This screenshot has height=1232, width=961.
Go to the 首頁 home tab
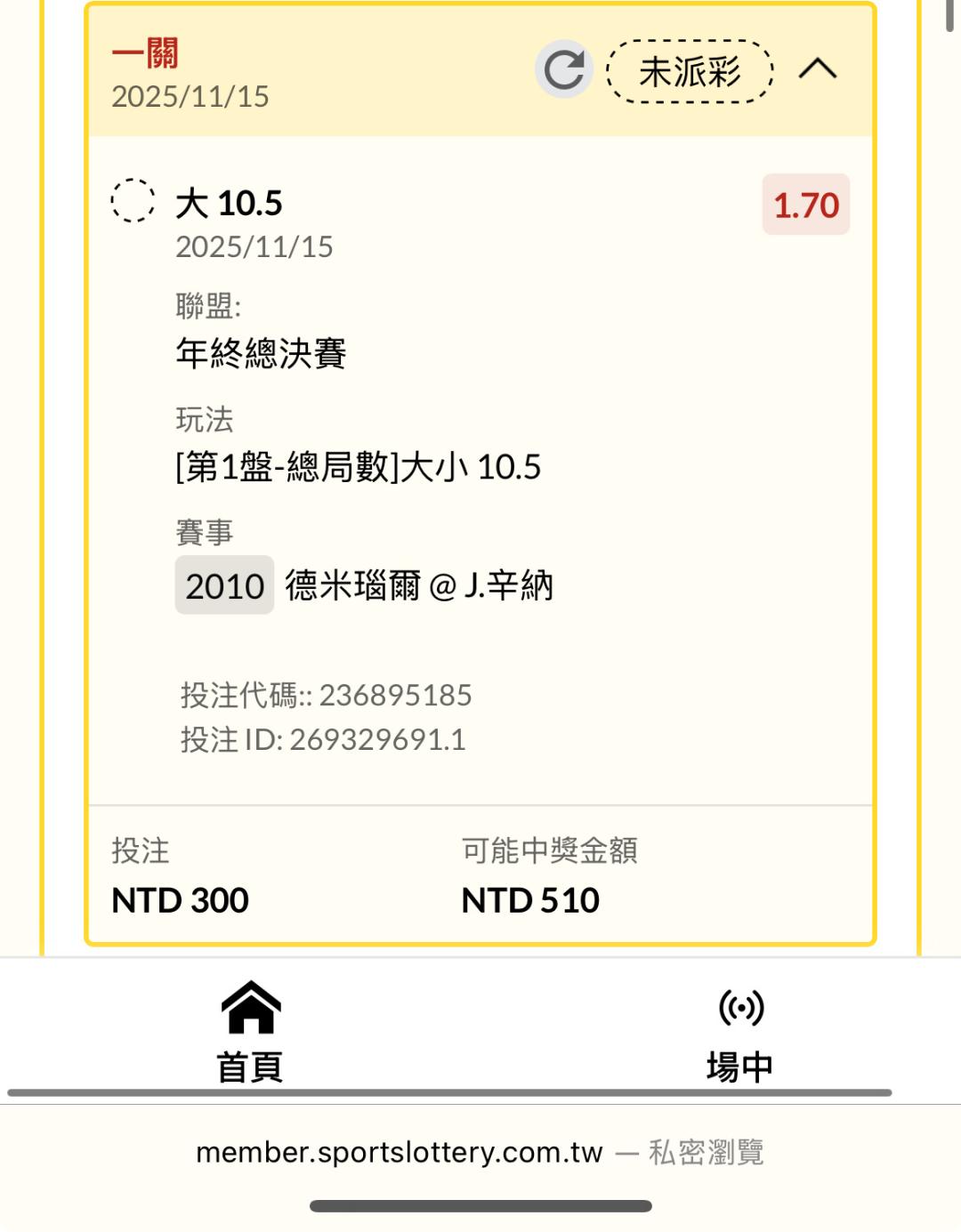point(250,1032)
